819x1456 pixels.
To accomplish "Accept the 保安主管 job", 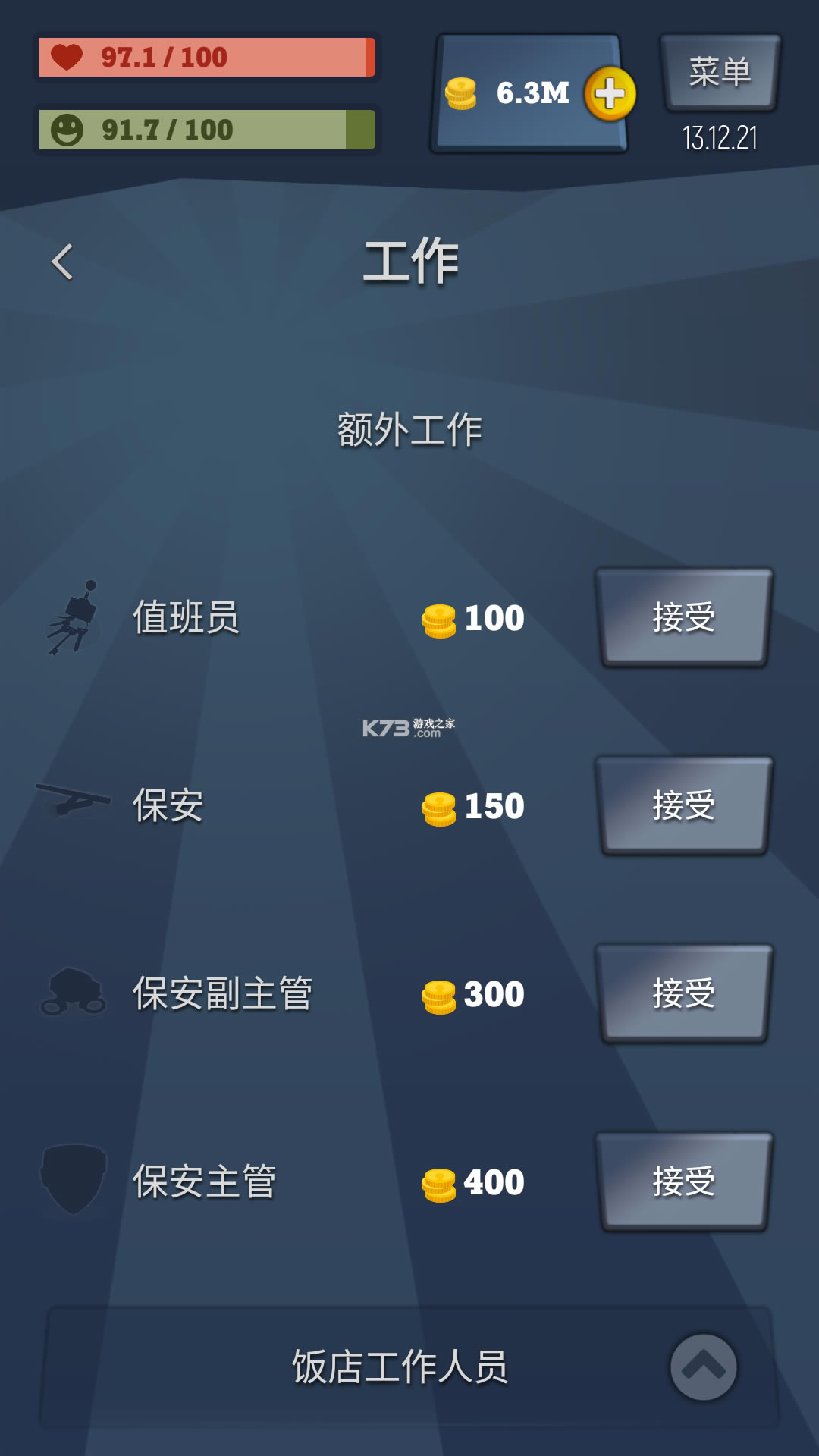I will pos(684,1181).
